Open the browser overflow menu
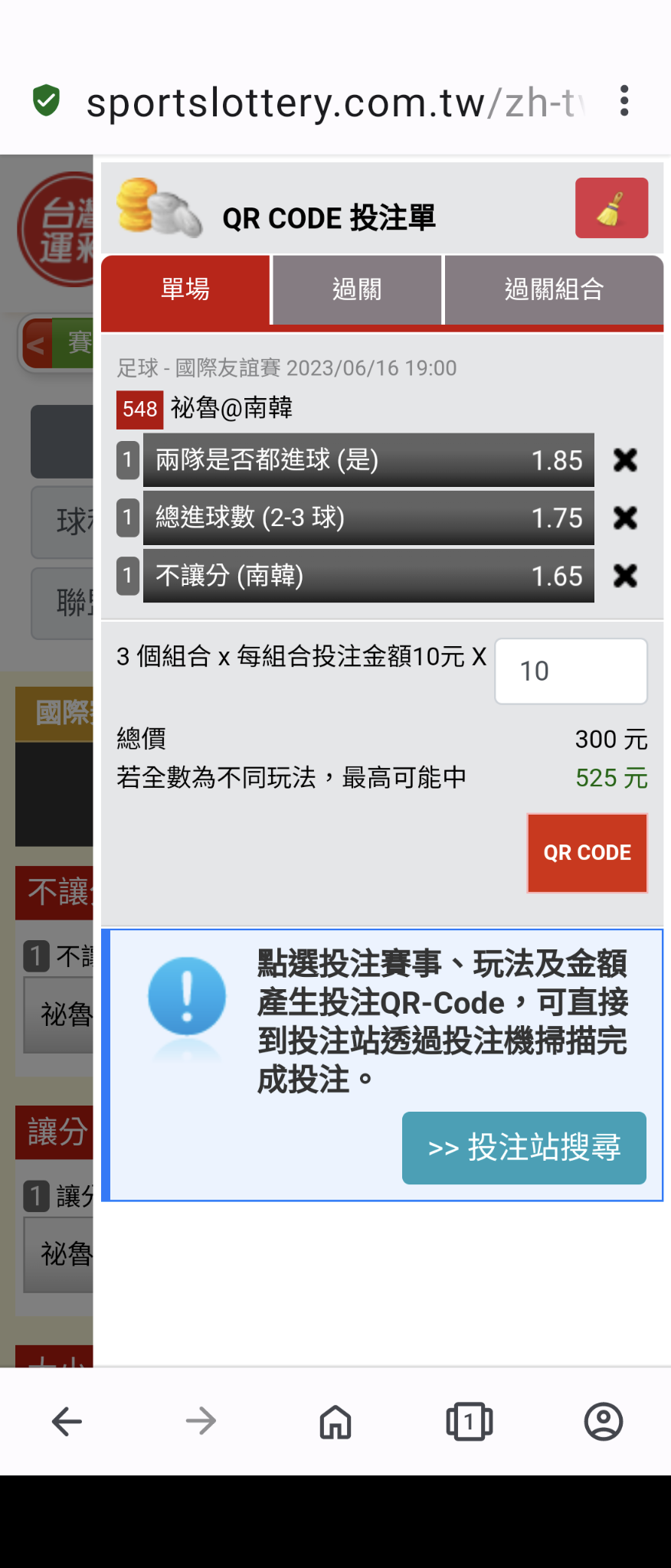This screenshot has height=1568, width=671. (624, 101)
